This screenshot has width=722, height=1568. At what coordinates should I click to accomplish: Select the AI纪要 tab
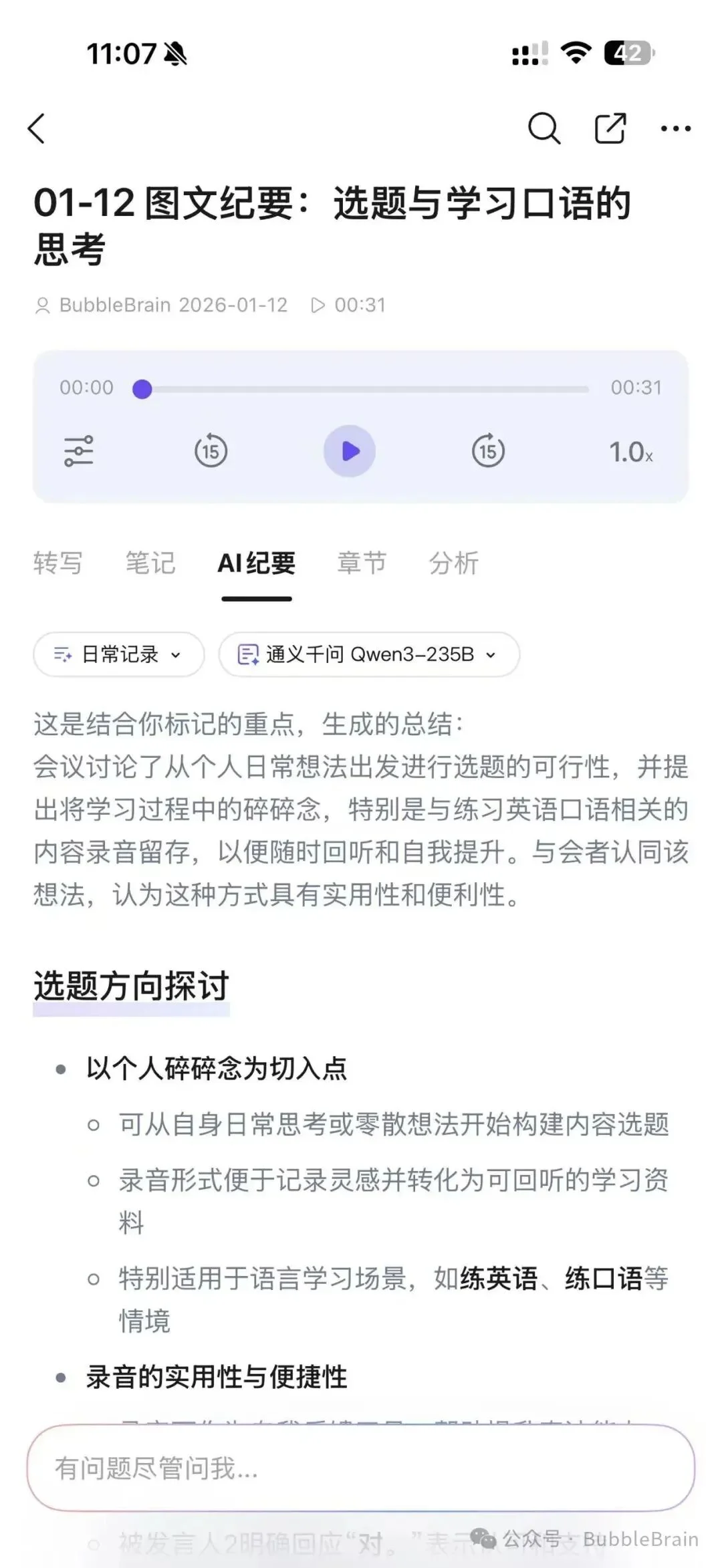257,563
